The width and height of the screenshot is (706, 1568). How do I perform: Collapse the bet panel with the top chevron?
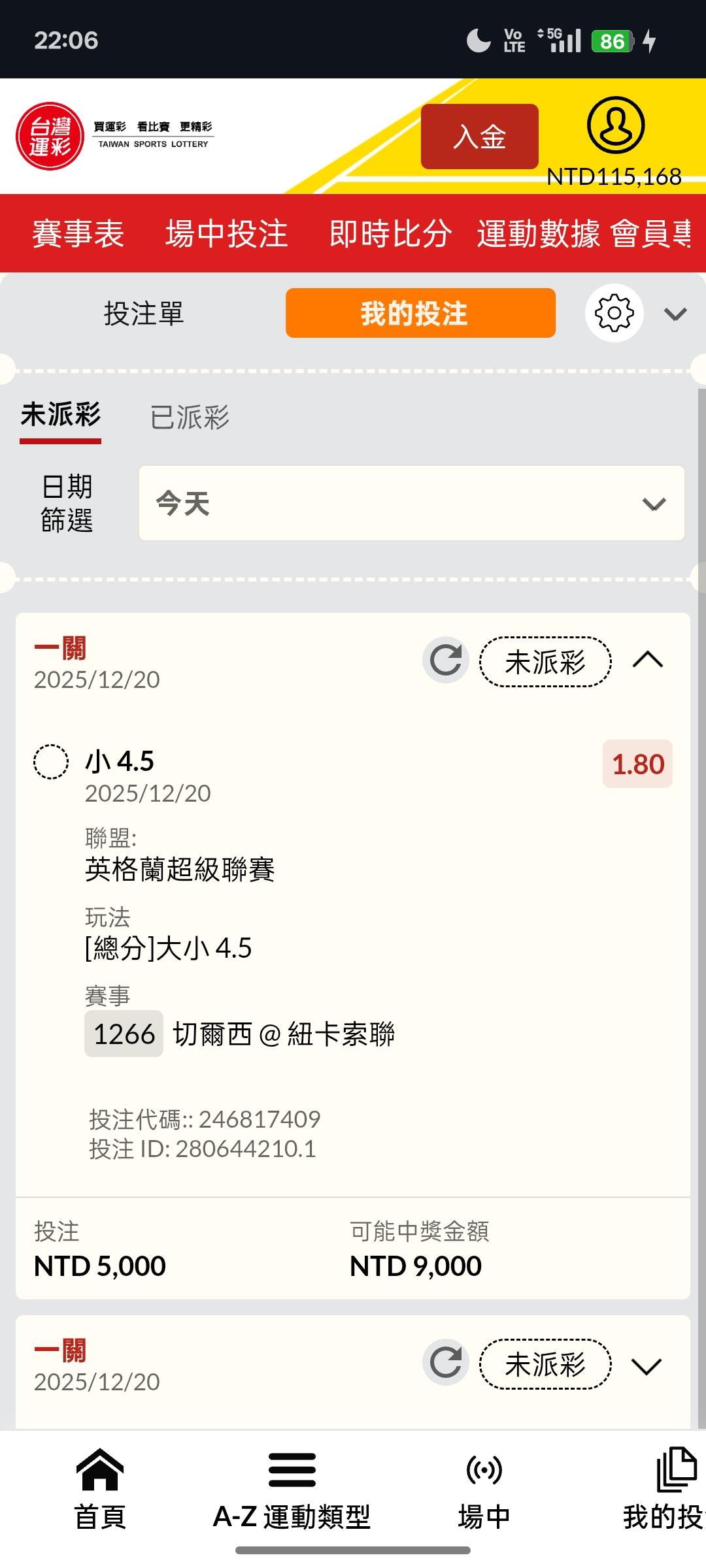675,314
